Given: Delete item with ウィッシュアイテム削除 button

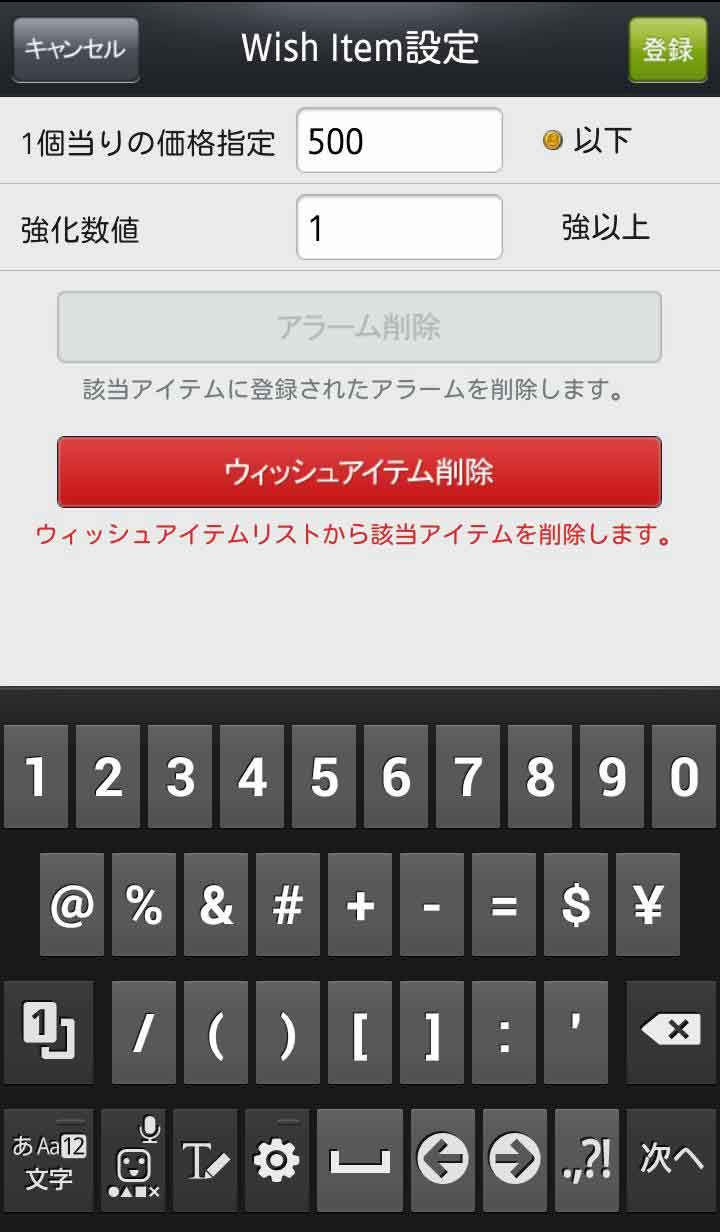Looking at the screenshot, I should point(359,472).
